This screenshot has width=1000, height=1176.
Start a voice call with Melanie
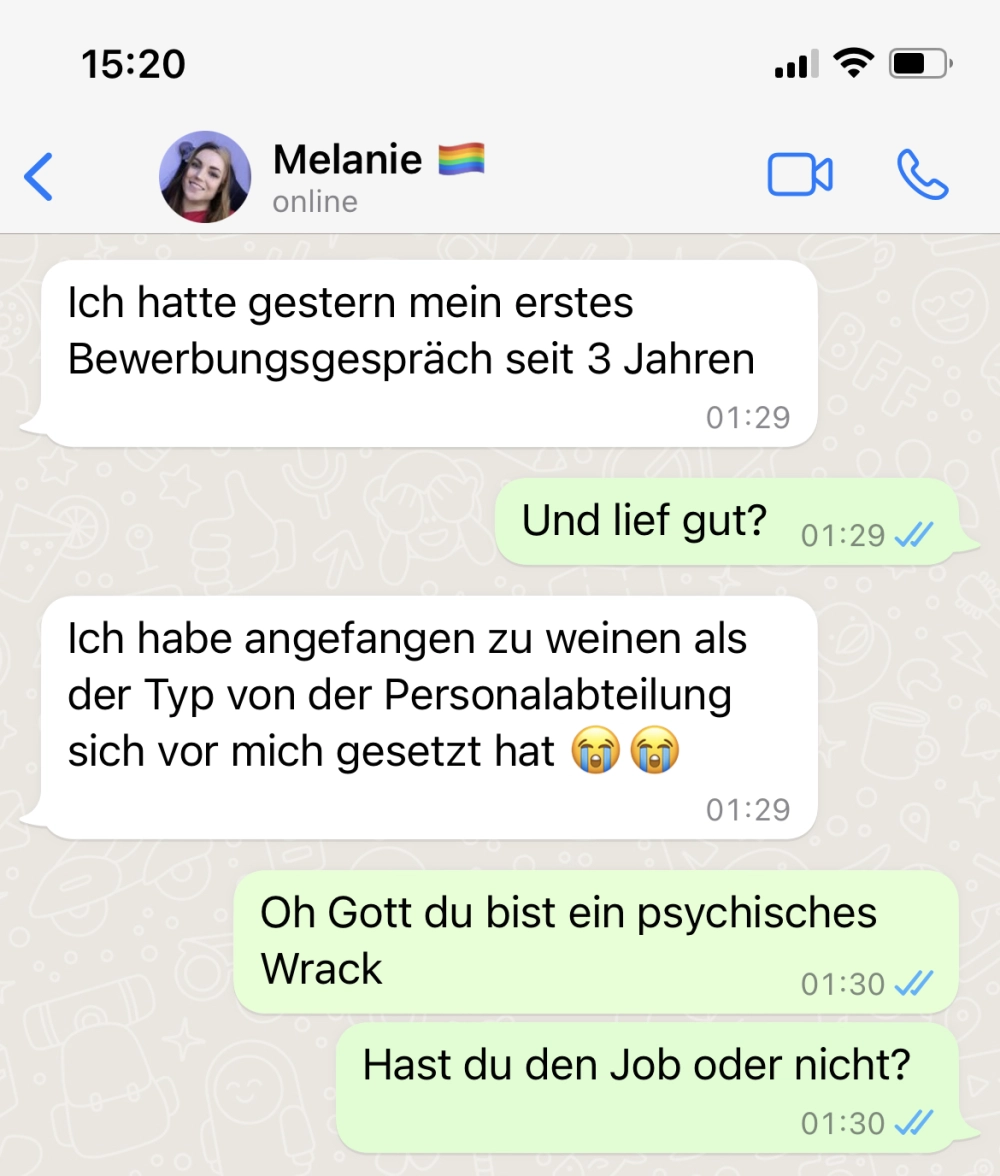[922, 176]
